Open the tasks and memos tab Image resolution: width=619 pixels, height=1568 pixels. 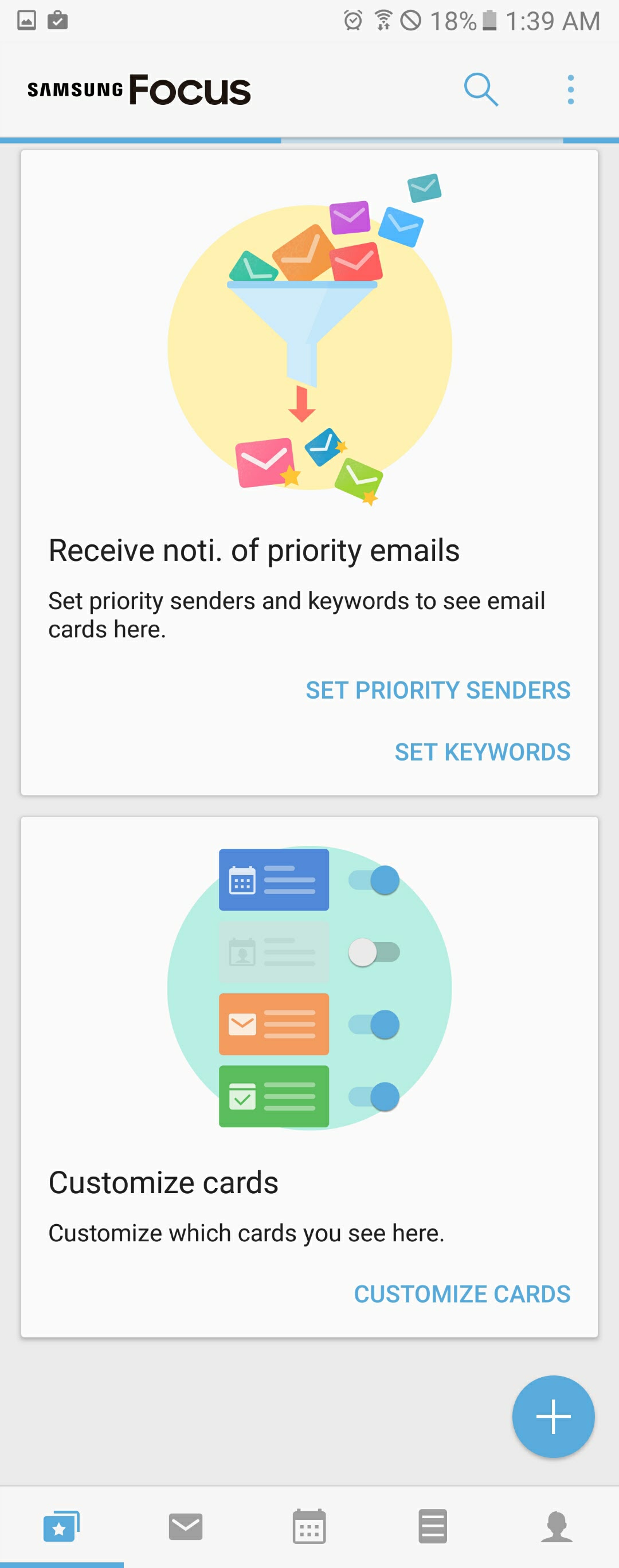coord(433,1526)
